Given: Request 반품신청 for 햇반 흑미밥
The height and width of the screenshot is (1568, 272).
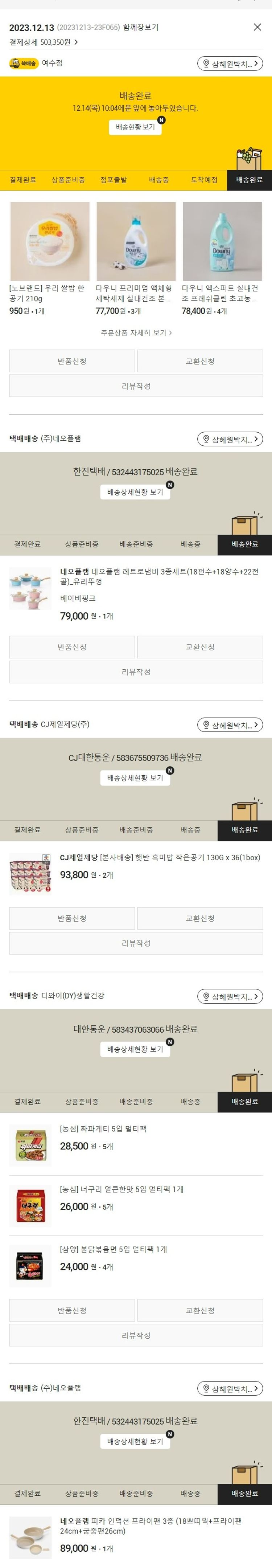Looking at the screenshot, I should [72, 918].
